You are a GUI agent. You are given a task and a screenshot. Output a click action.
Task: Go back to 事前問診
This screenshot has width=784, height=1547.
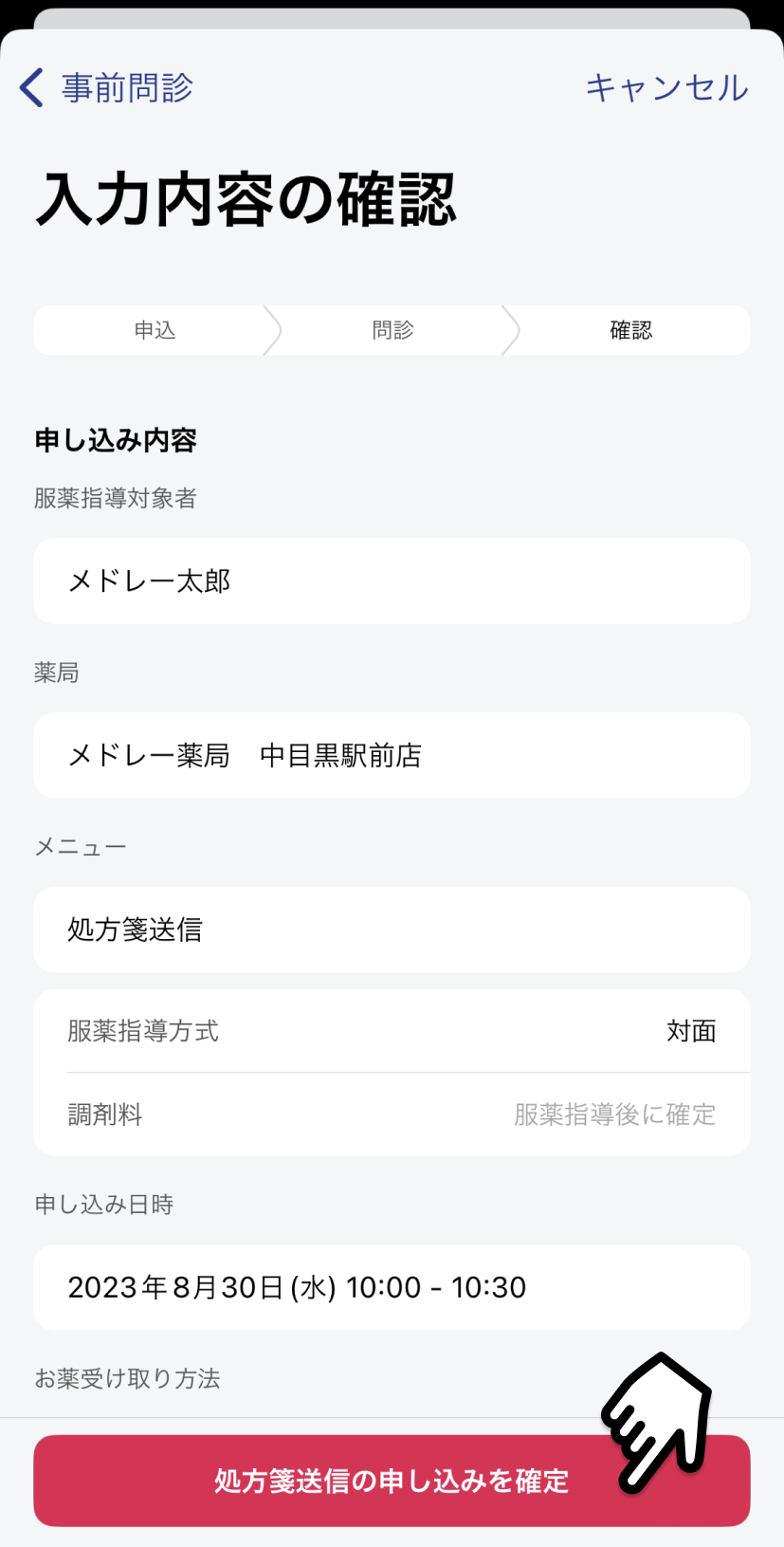point(106,87)
